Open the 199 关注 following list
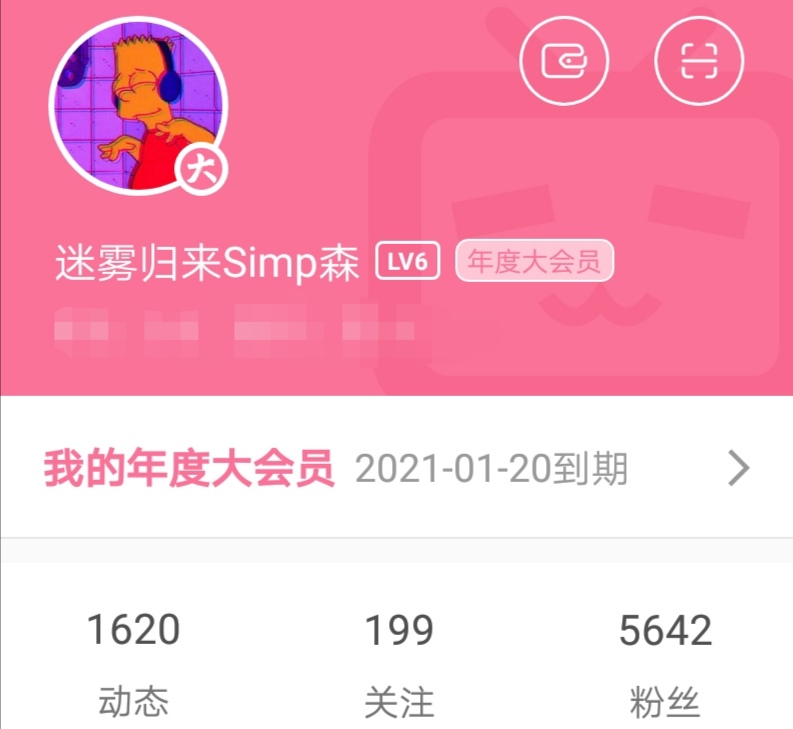The width and height of the screenshot is (793, 729). coord(399,664)
